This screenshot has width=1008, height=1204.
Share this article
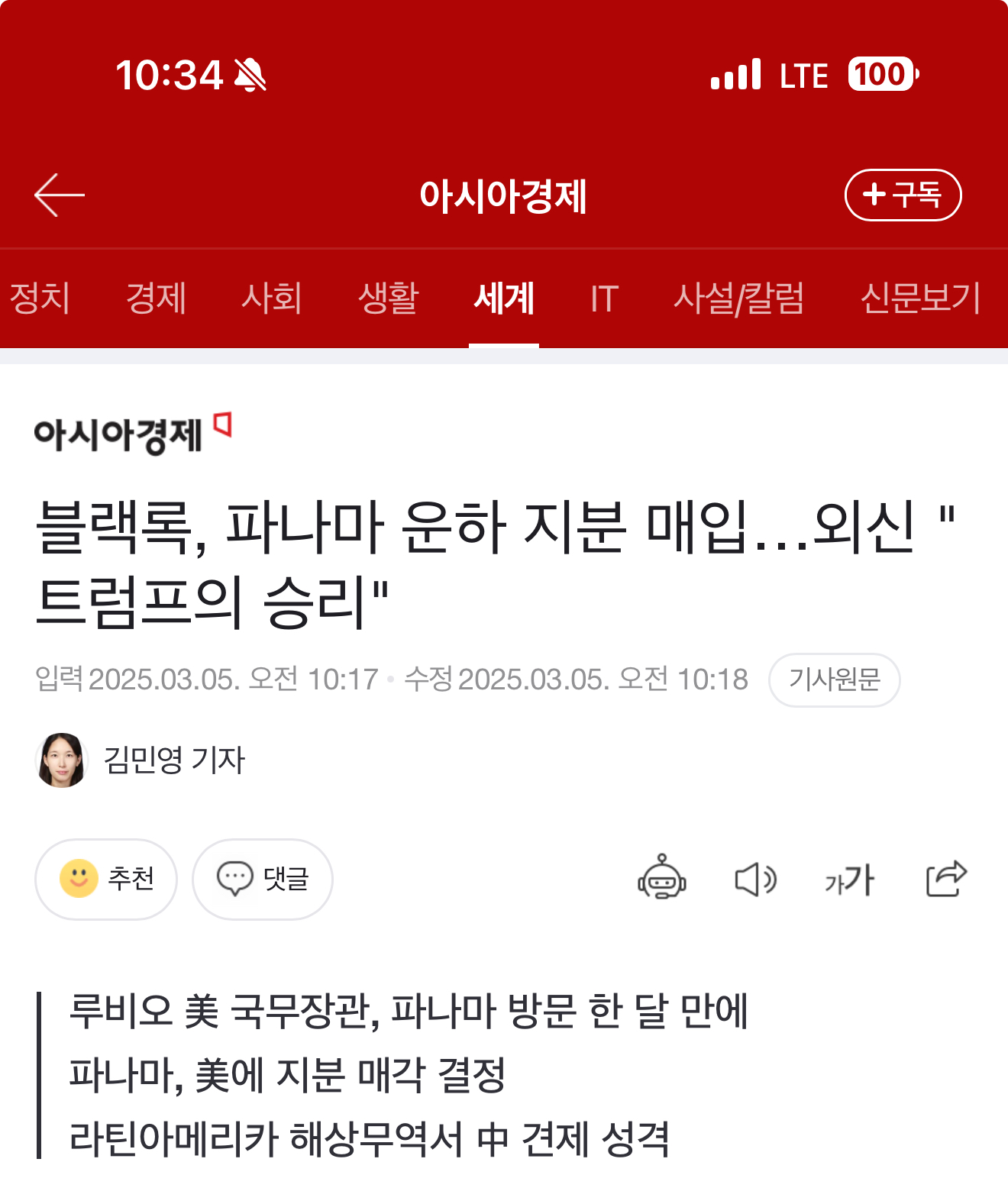click(x=946, y=879)
